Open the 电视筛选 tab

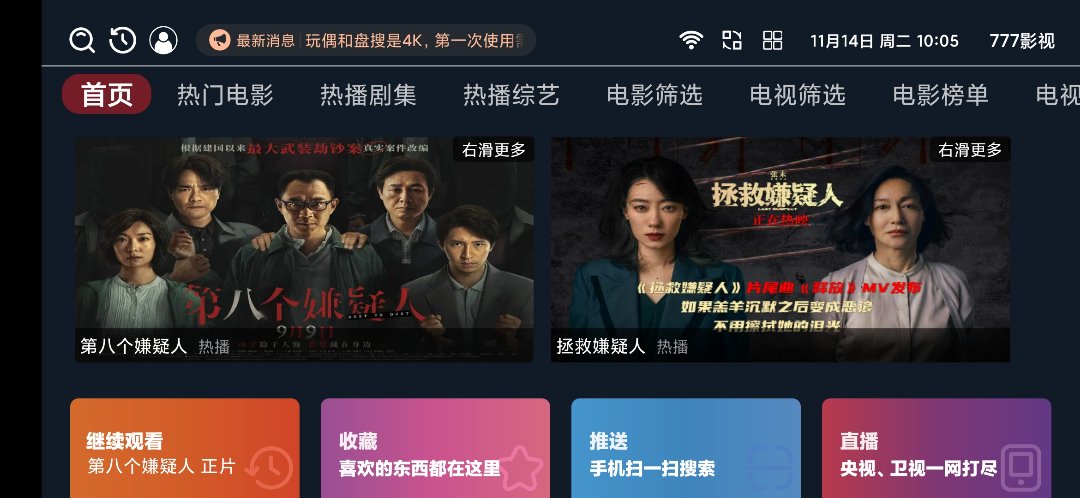797,95
